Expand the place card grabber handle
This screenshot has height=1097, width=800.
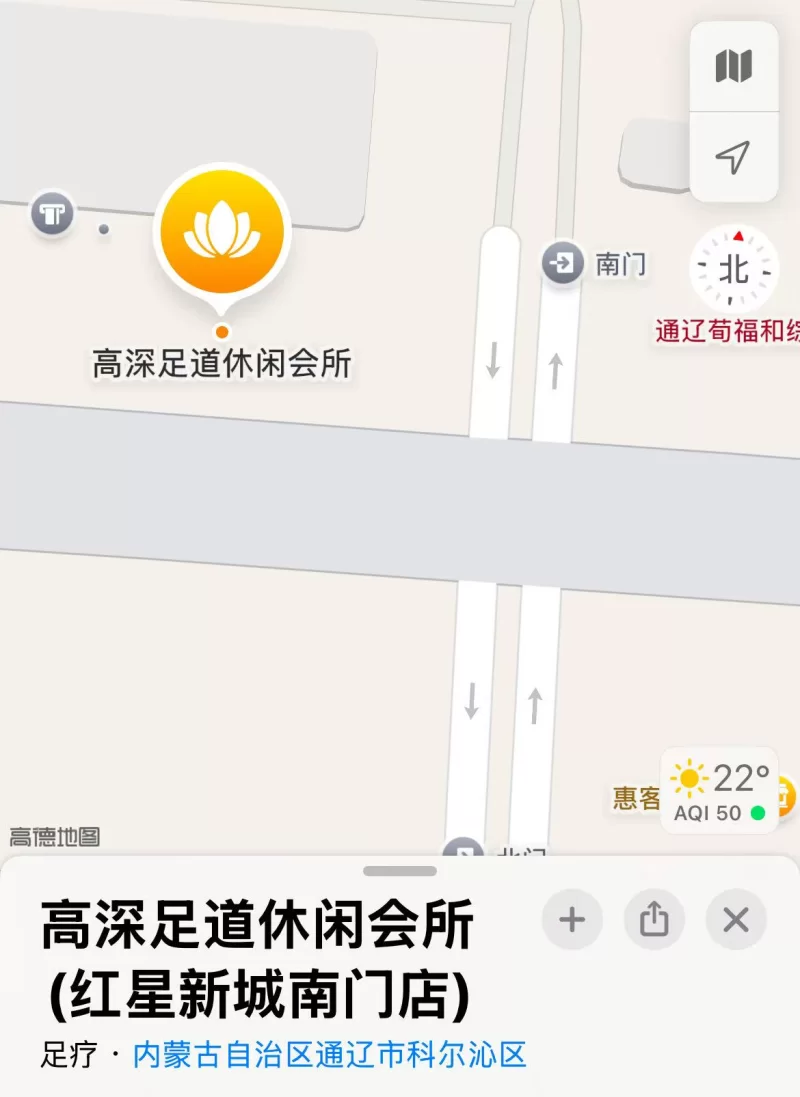[x=400, y=871]
